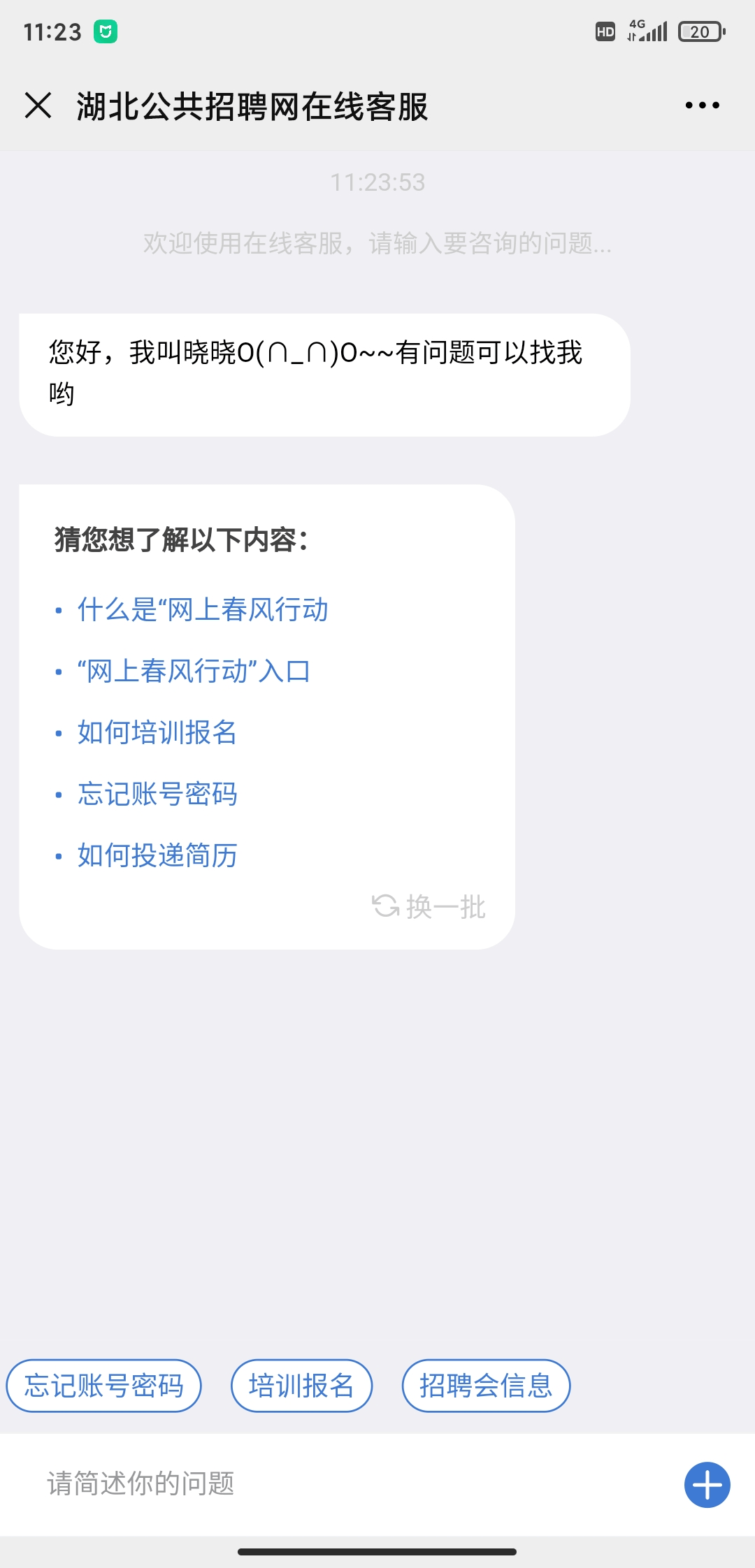Open the blue plus attachment button
Viewport: 755px width, 1568px height.
click(707, 1484)
